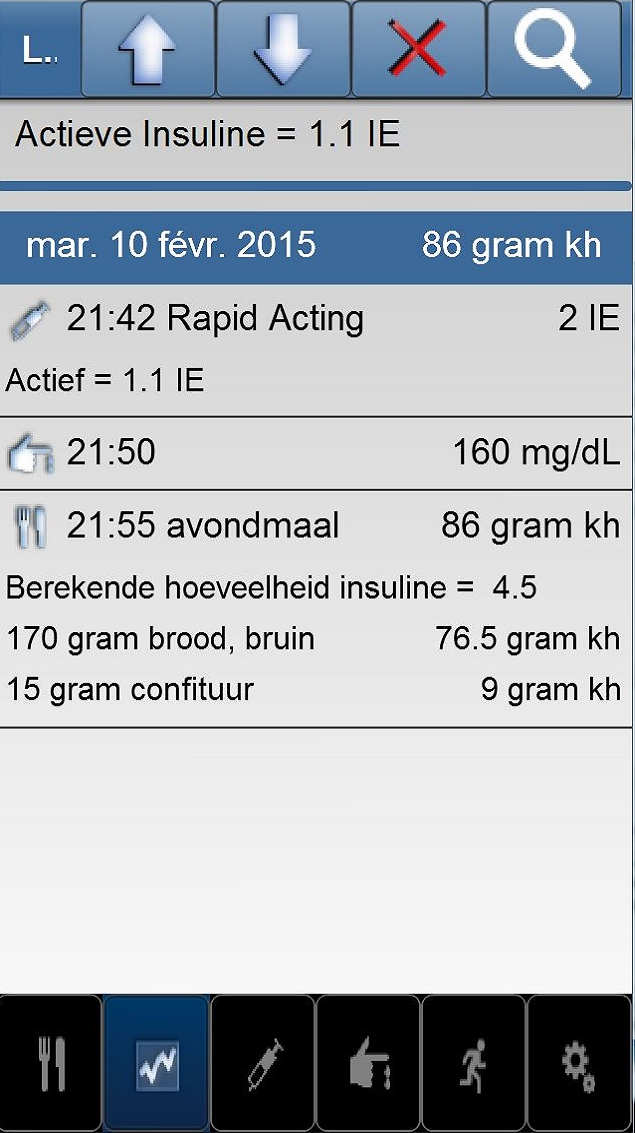Tap the up arrow toolbar button
The height and width of the screenshot is (1133, 635).
point(148,48)
